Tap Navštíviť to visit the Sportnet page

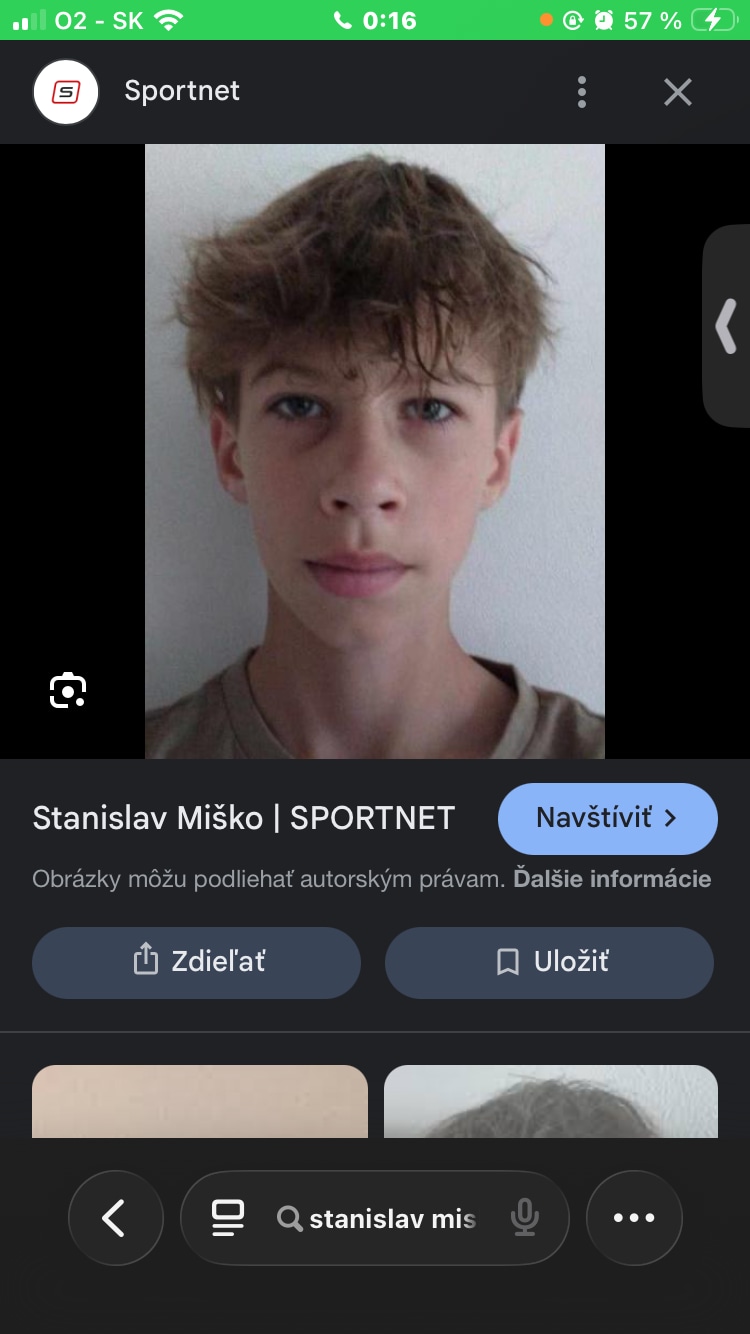point(607,818)
